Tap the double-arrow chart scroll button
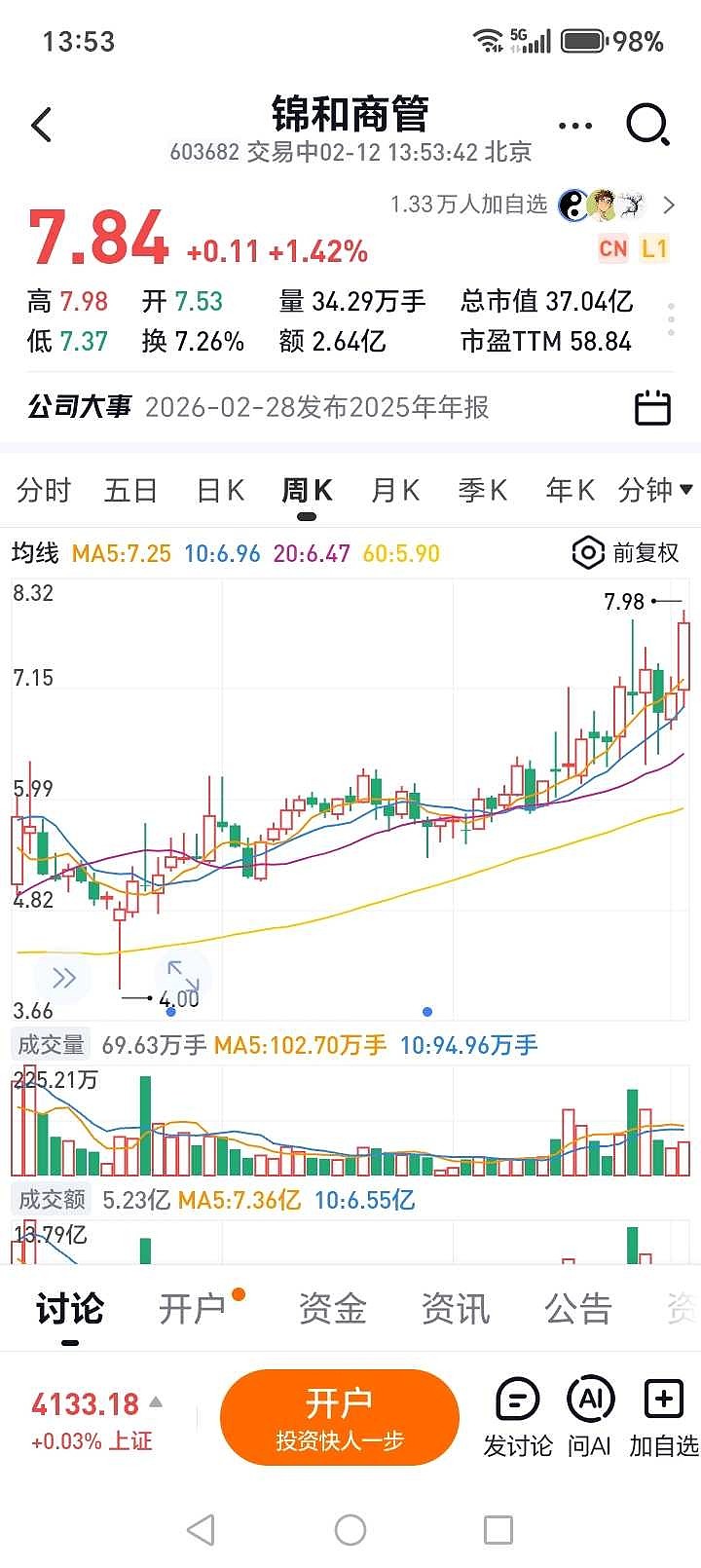The height and width of the screenshot is (1568, 701). [63, 978]
